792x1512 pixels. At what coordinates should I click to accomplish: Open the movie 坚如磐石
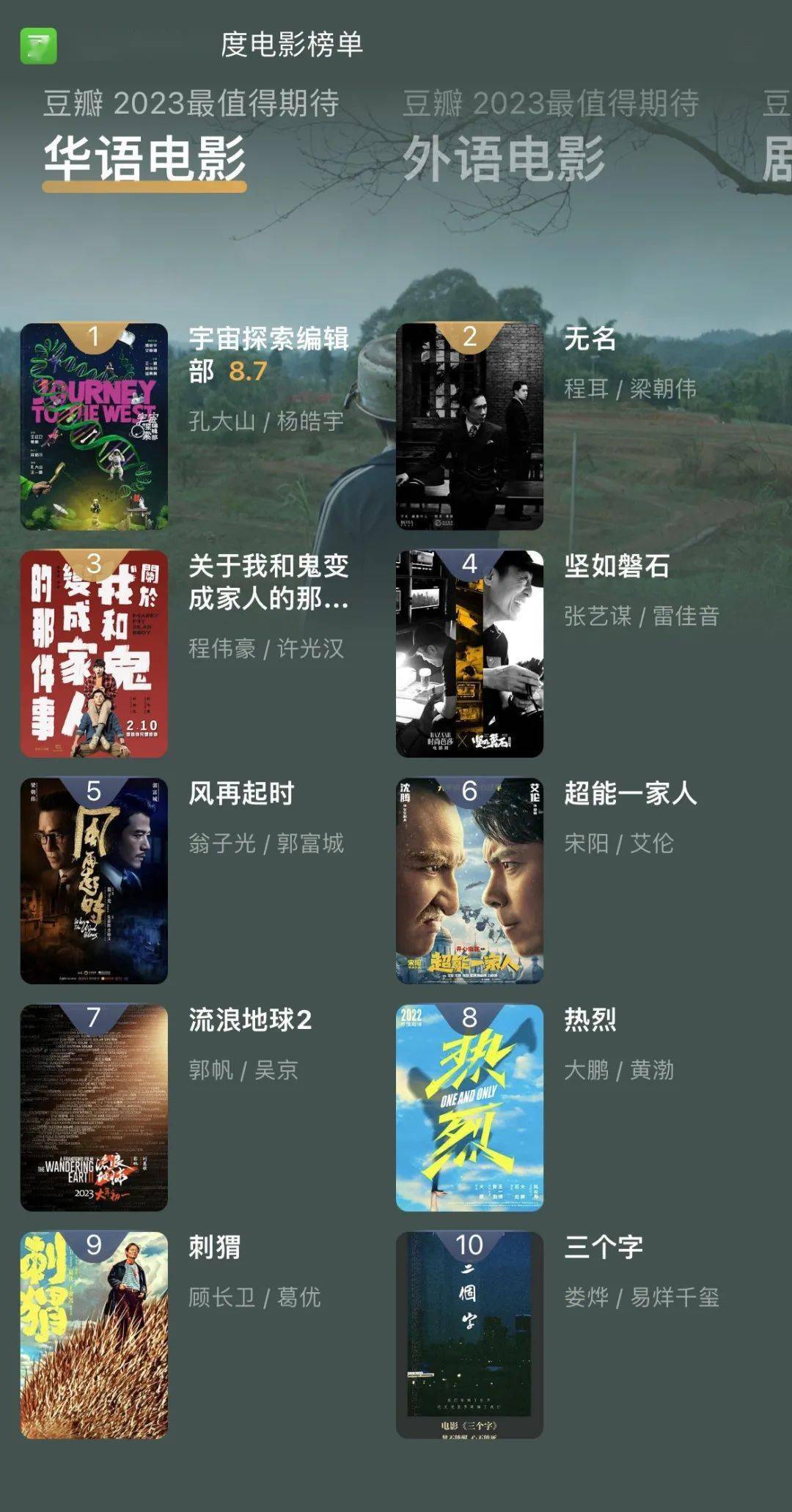469,654
